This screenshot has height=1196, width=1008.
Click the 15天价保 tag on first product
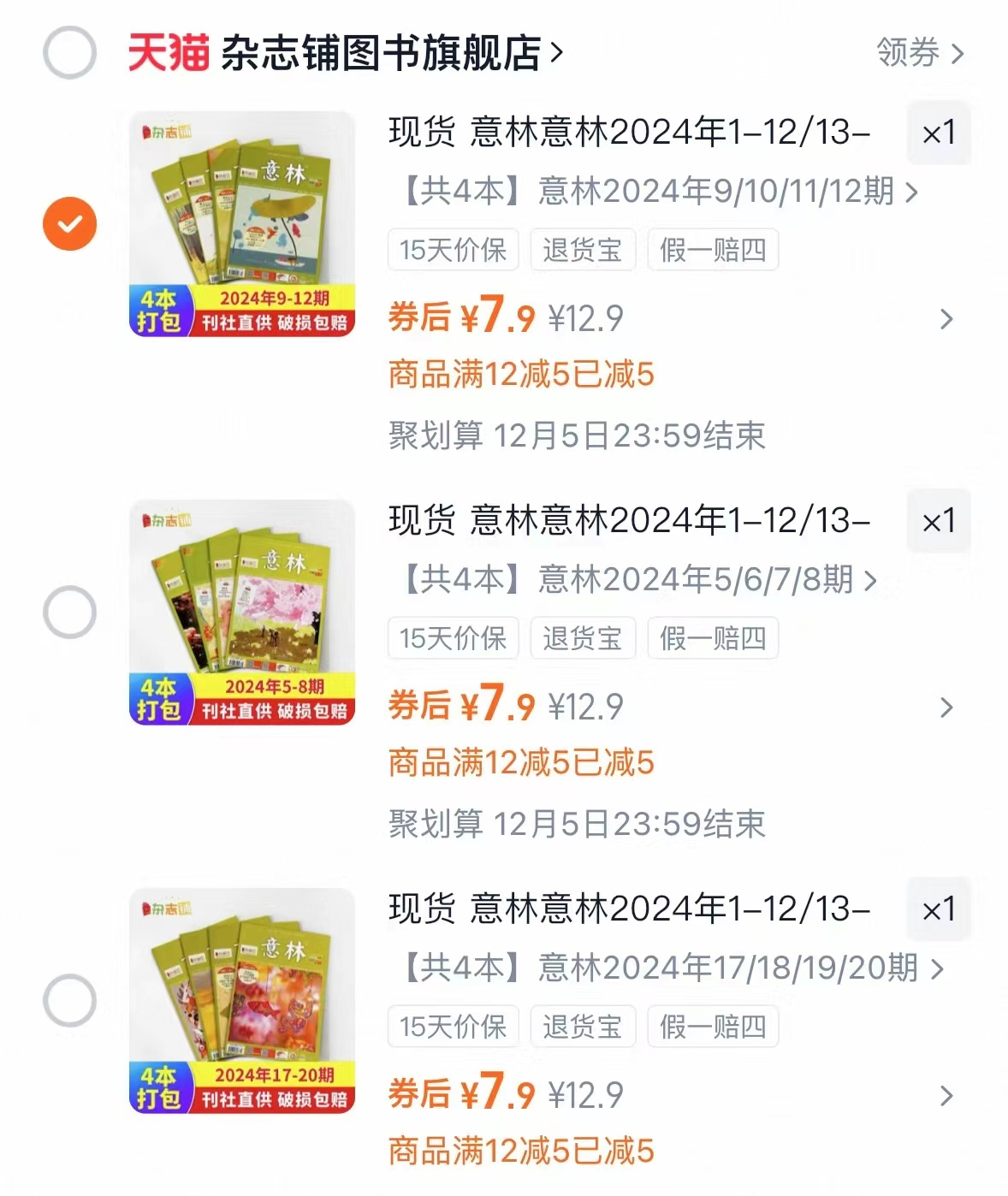[x=453, y=249]
